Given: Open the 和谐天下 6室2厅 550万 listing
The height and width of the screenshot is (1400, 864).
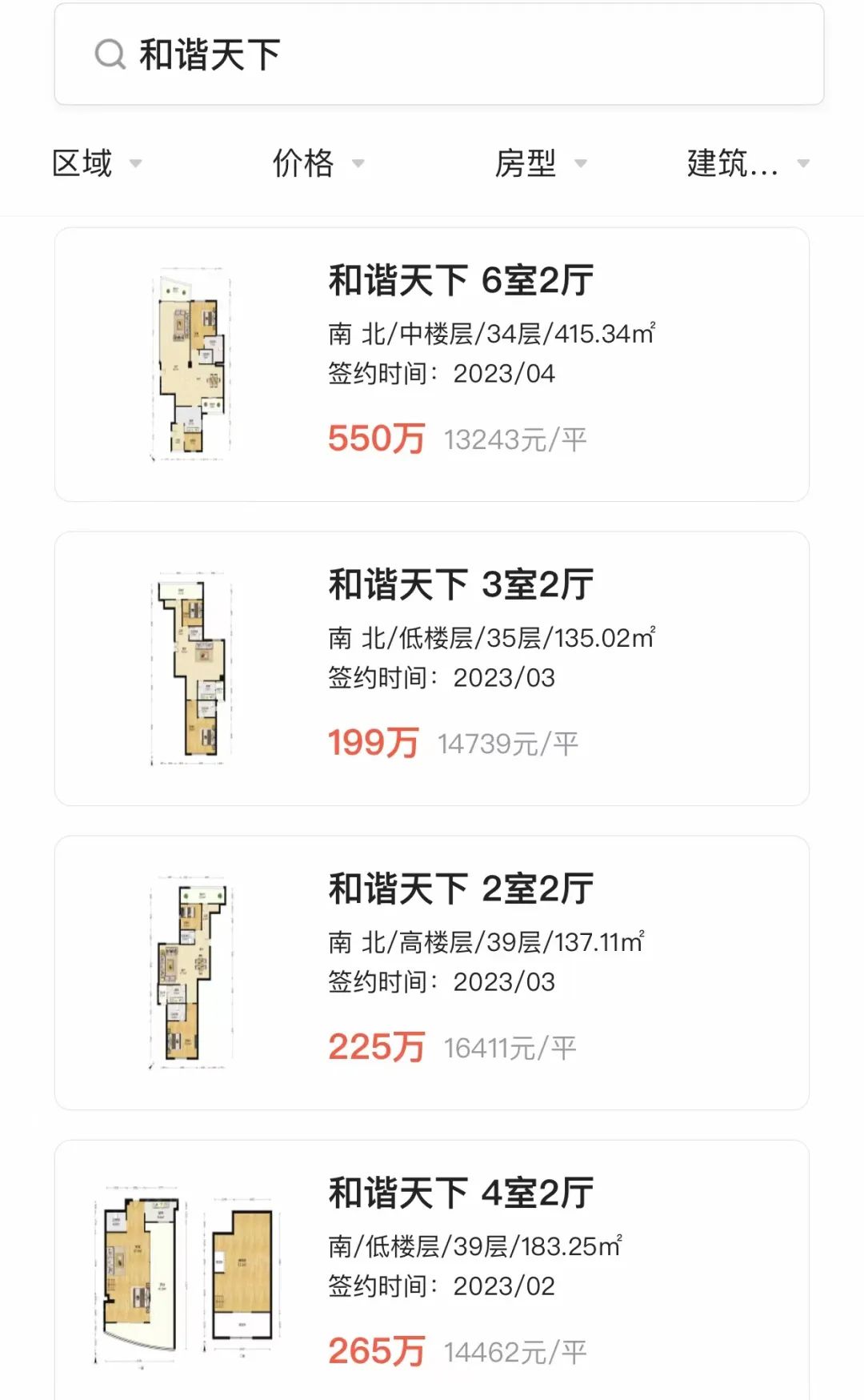Looking at the screenshot, I should click(x=432, y=364).
